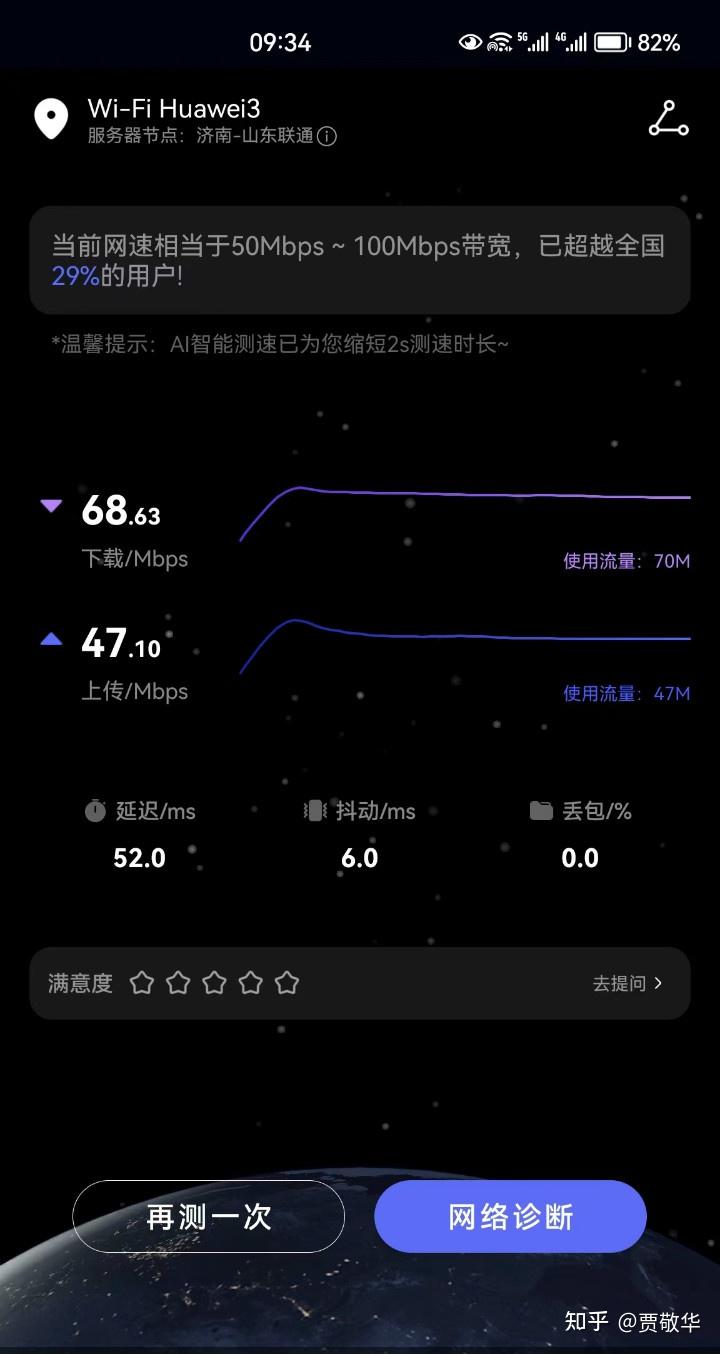This screenshot has width=720, height=1354.
Task: Select the 服务器节点 server label
Action: 135,137
